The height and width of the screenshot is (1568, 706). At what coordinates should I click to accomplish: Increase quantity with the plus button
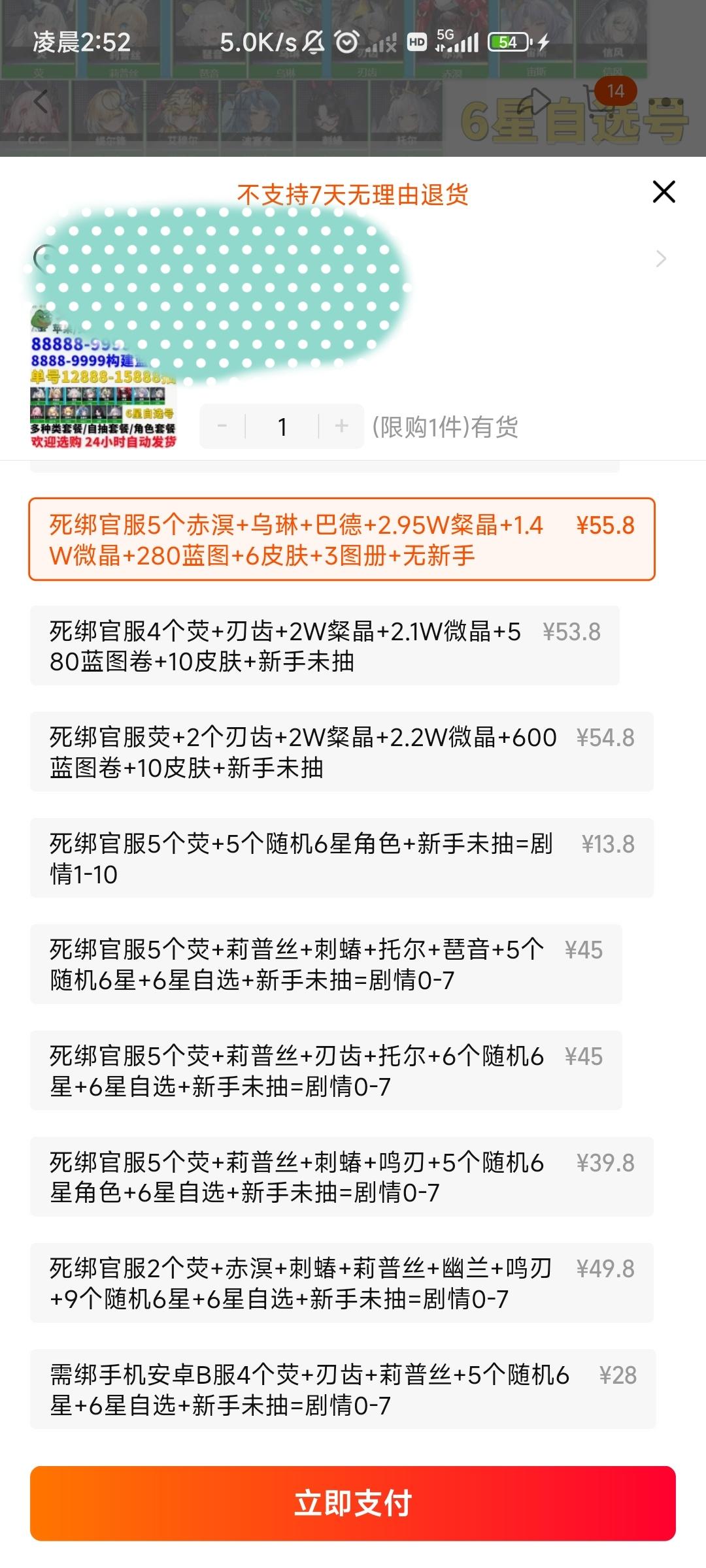click(x=341, y=426)
